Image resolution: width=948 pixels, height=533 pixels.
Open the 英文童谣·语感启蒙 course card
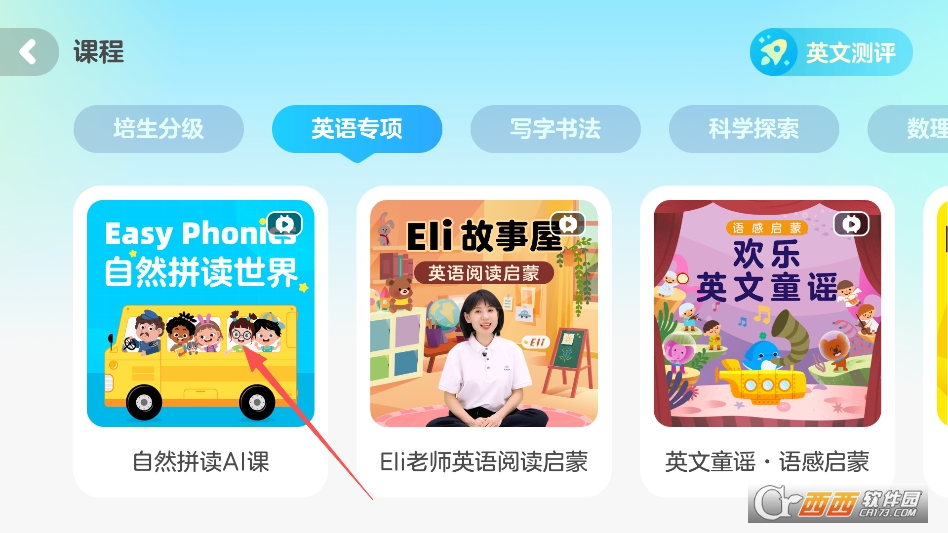click(x=767, y=340)
